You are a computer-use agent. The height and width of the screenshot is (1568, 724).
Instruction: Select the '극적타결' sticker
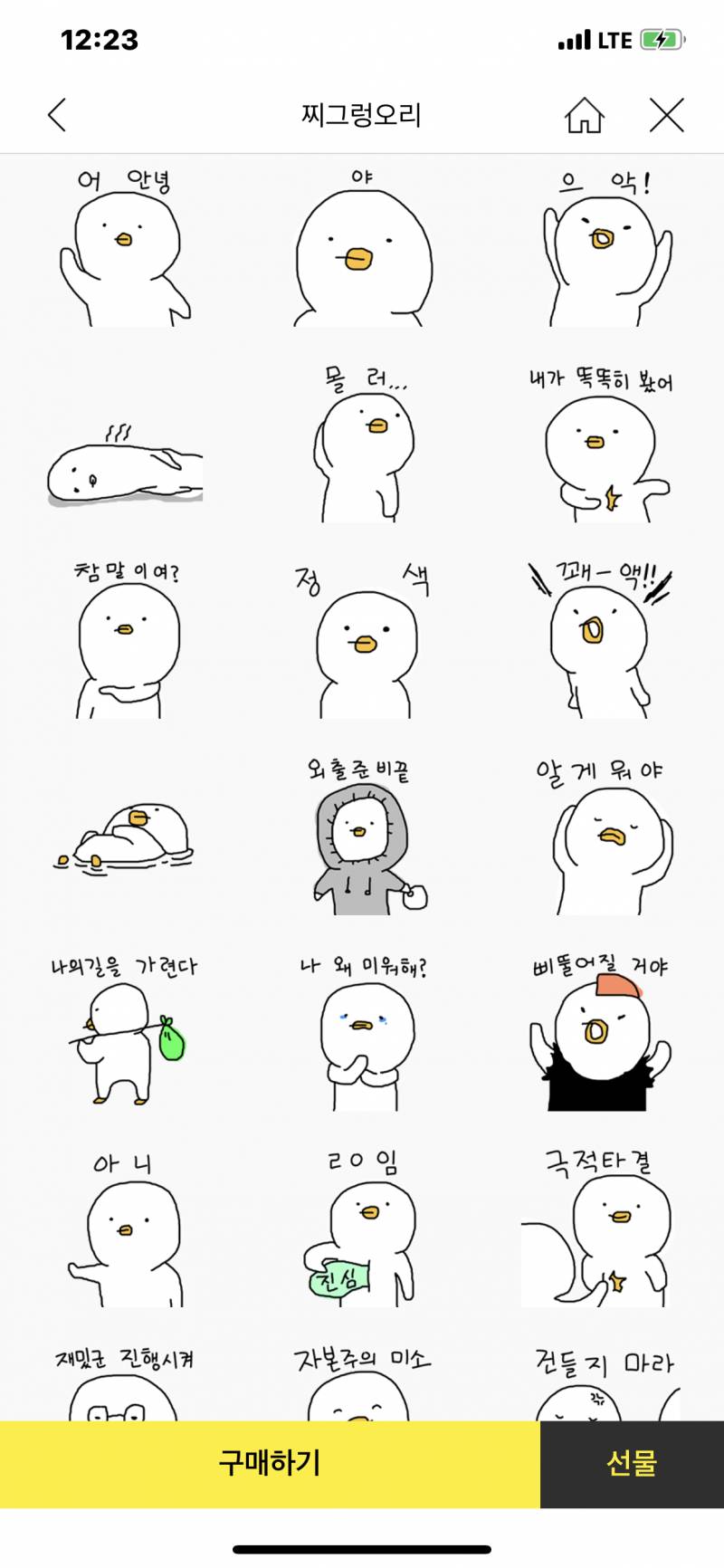coord(600,1229)
